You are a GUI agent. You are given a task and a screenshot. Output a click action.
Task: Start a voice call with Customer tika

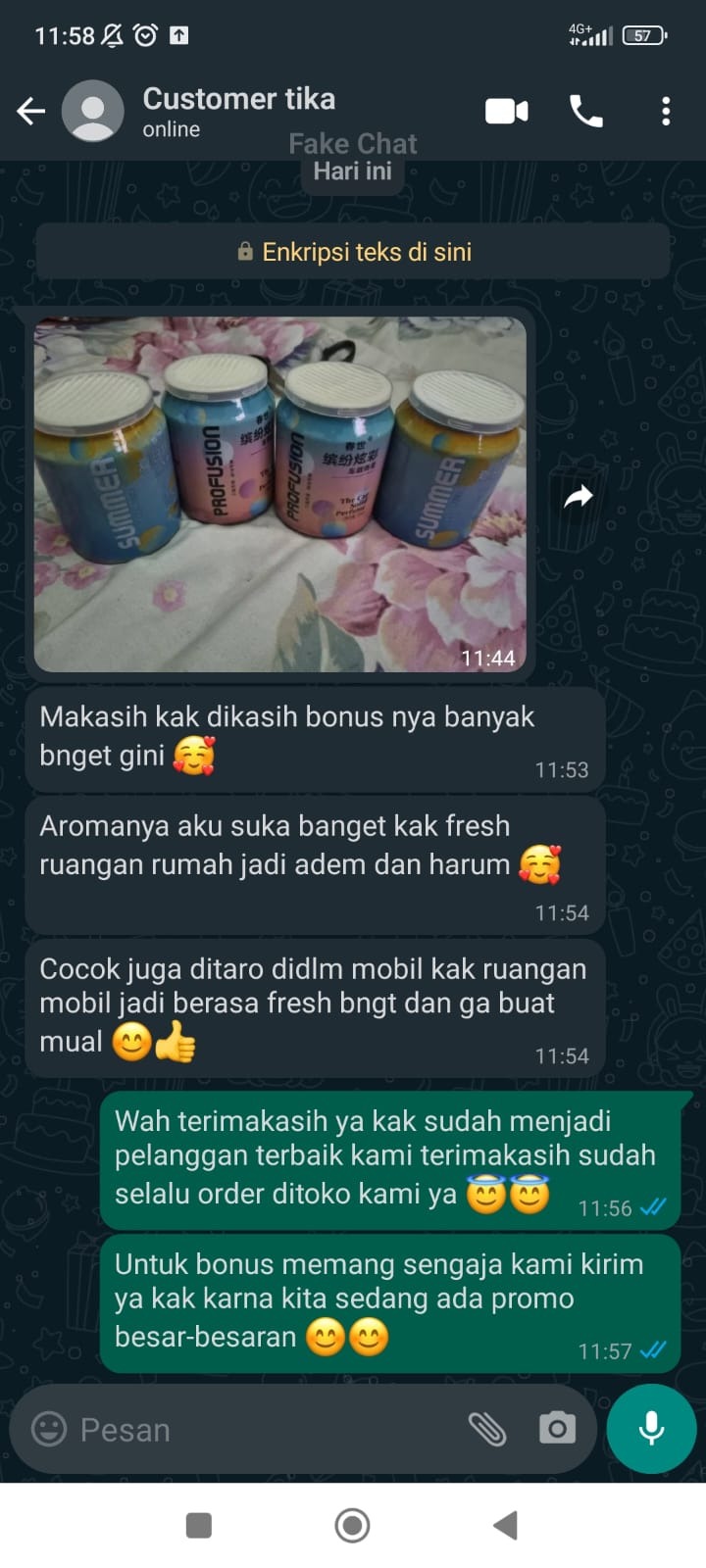pos(586,112)
